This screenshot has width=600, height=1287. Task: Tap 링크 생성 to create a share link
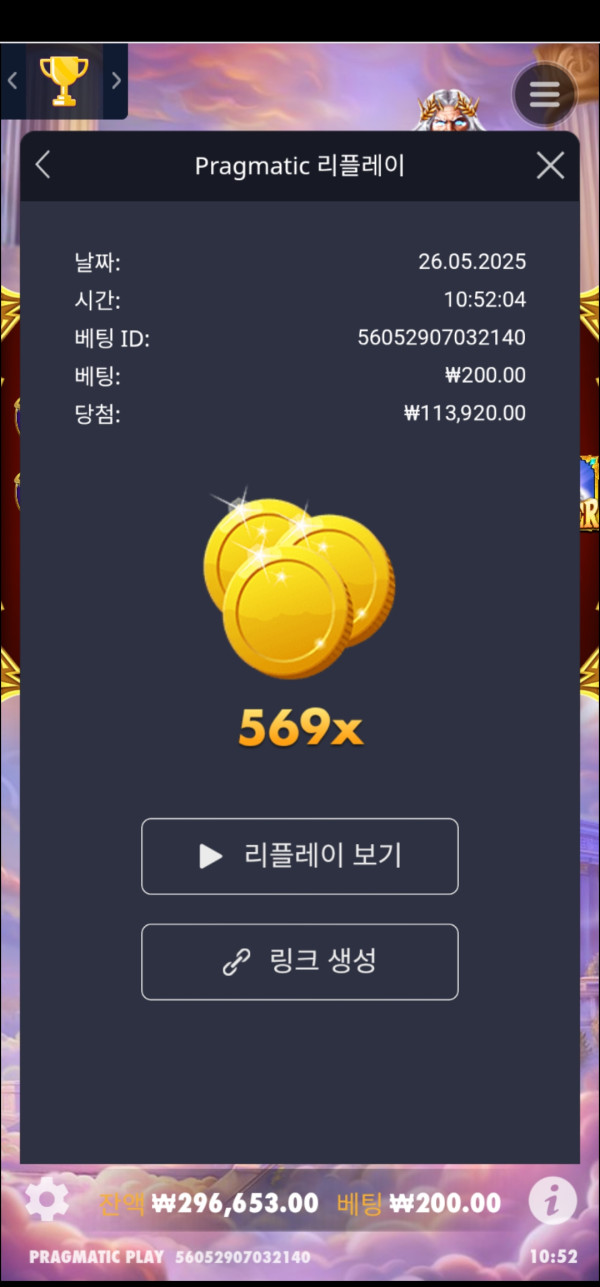click(300, 962)
